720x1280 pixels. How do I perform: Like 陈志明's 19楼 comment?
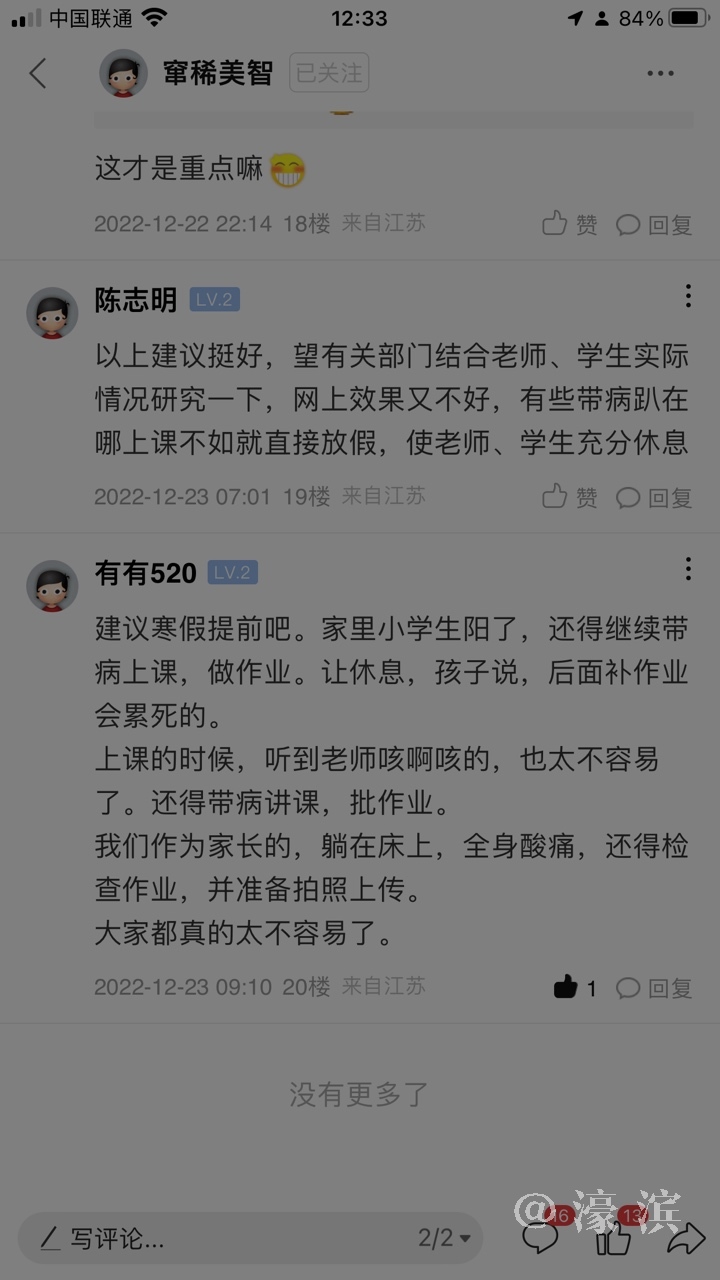(570, 496)
